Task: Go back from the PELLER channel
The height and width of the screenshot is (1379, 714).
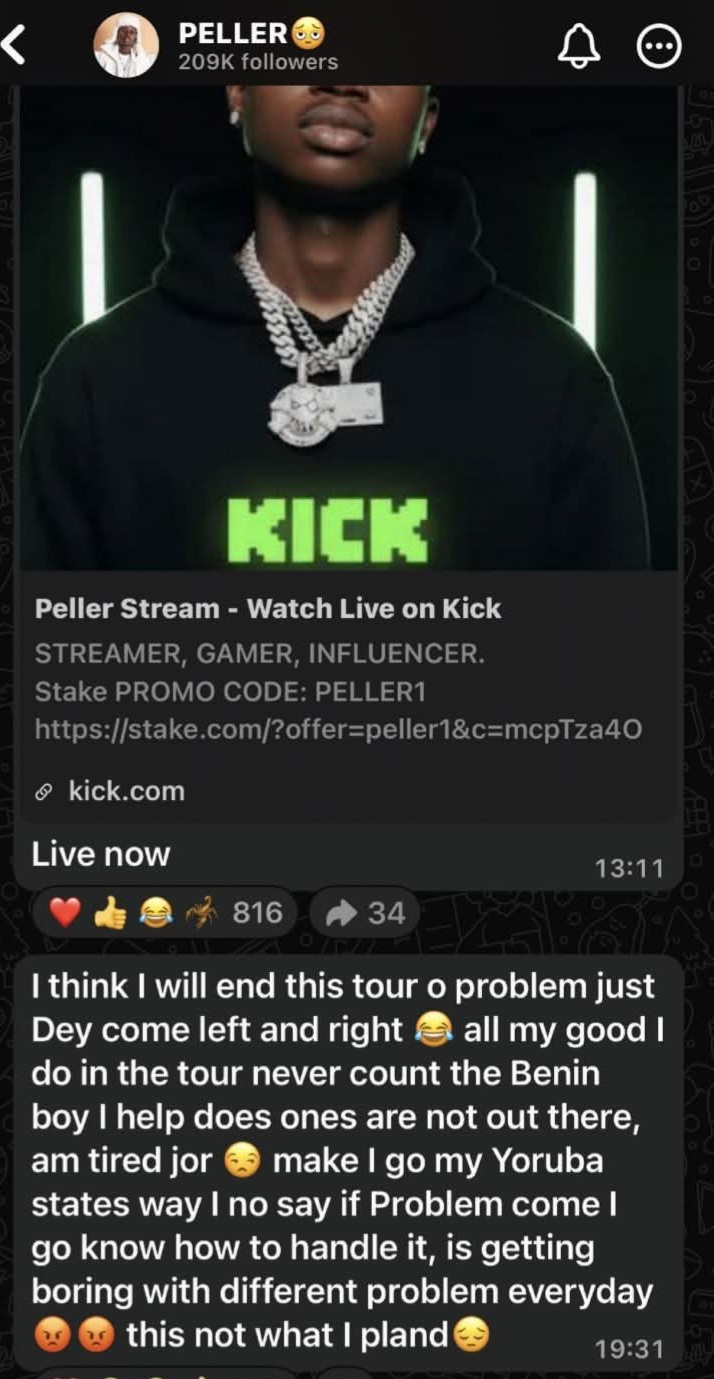Action: coord(14,46)
